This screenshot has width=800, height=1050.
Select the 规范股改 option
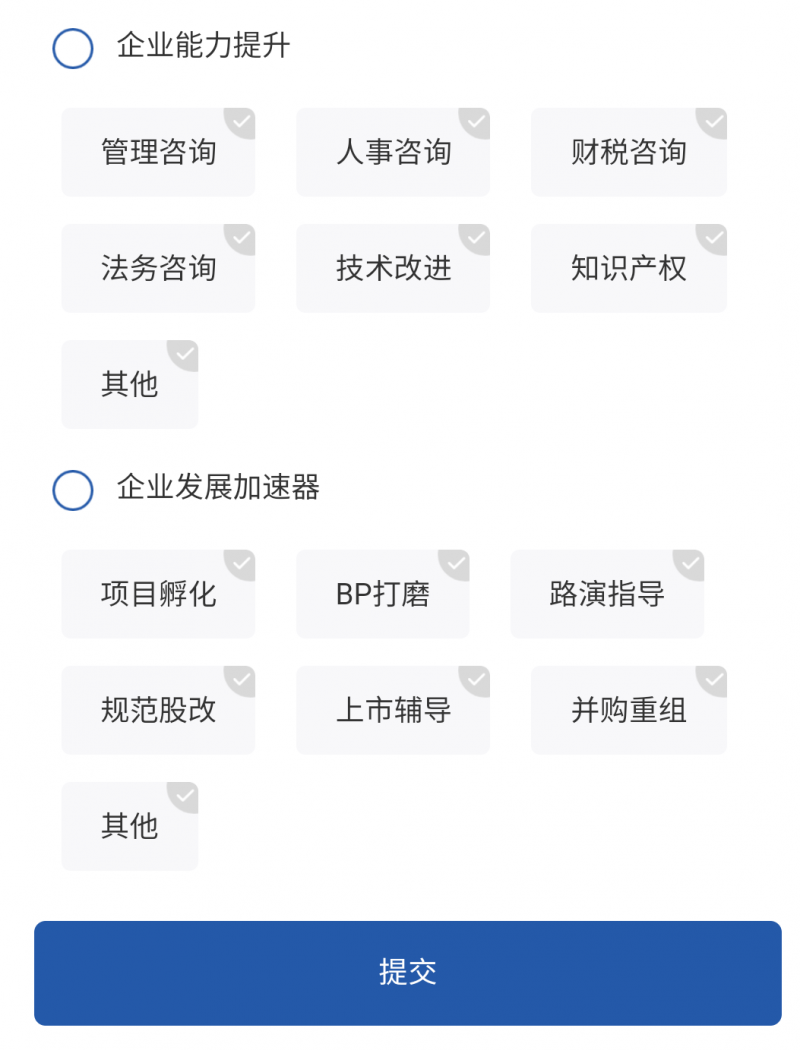coord(158,710)
